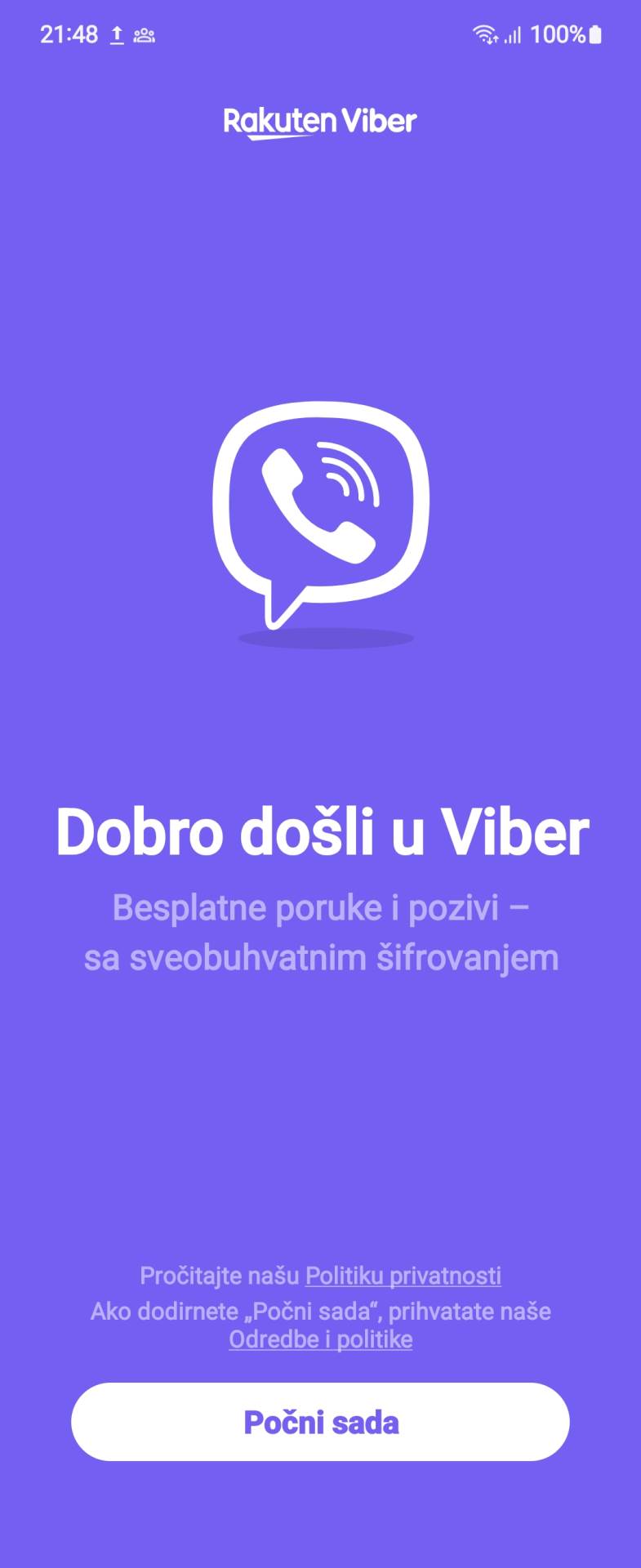
Task: Open the Odredbe i politike link
Action: tap(320, 1338)
